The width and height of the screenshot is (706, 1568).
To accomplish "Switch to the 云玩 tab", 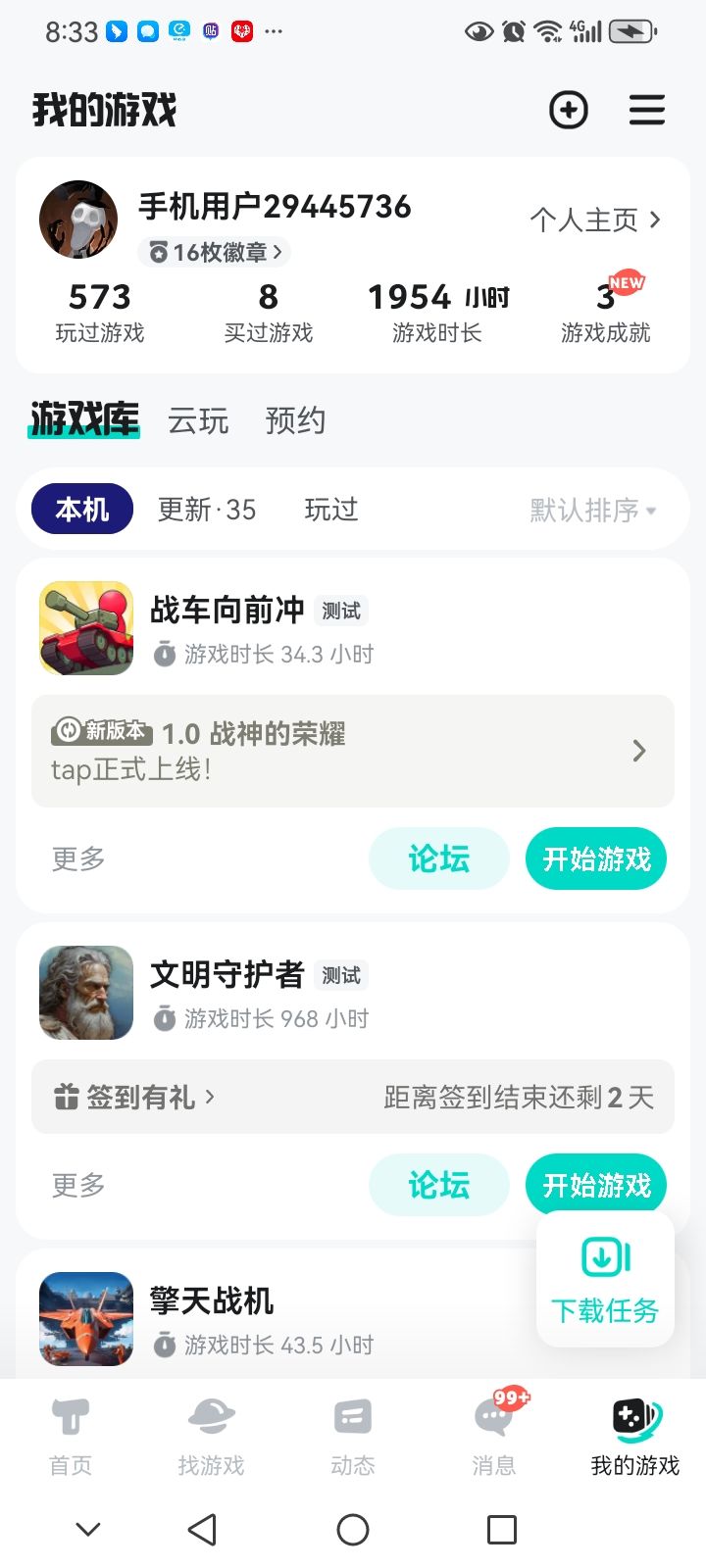I will (198, 420).
